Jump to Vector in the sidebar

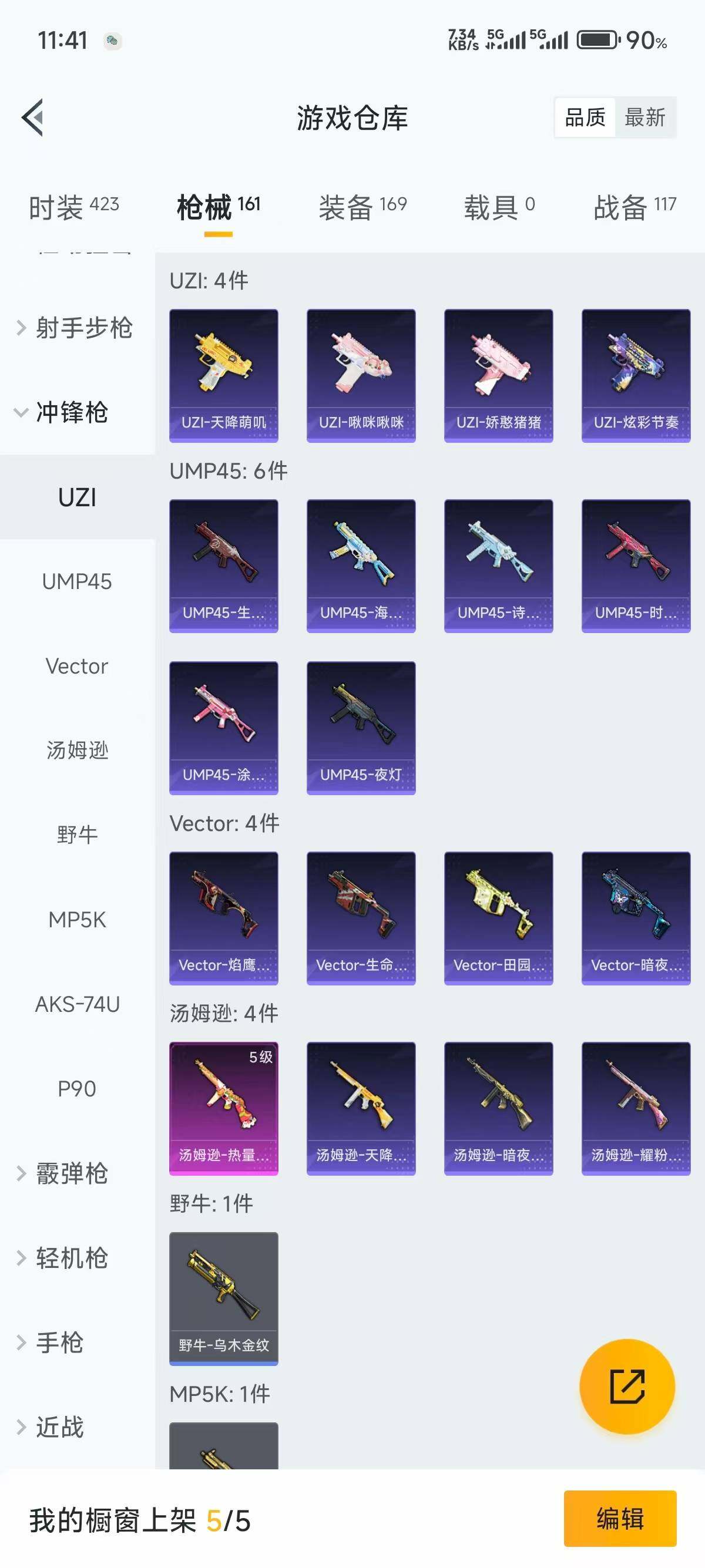coord(78,666)
